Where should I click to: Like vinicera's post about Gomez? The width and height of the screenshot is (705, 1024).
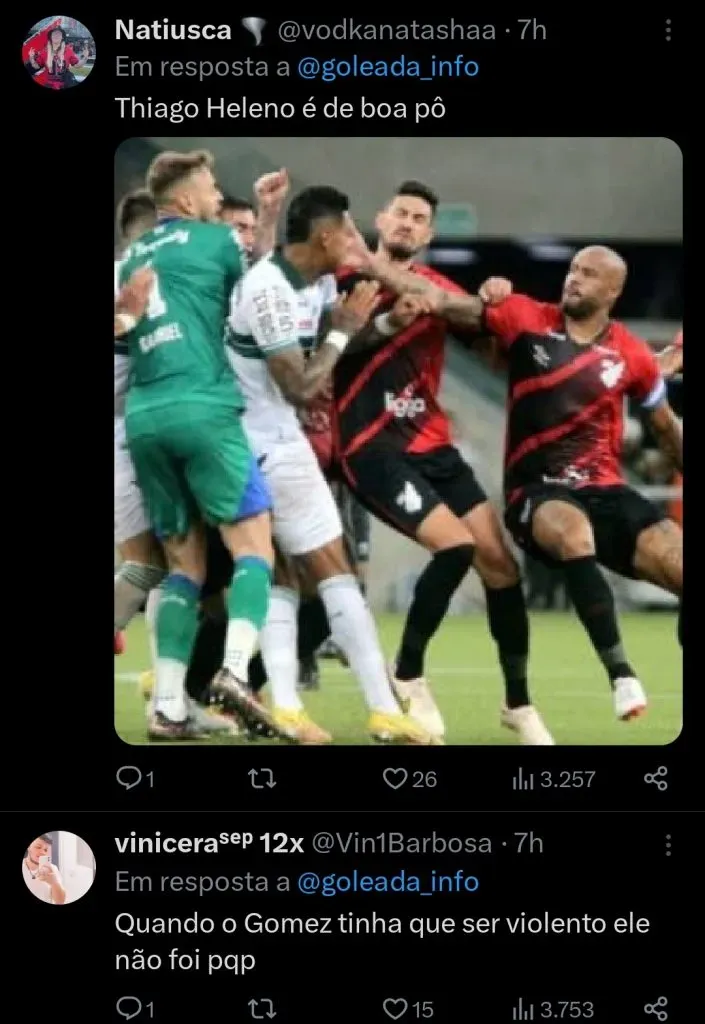click(397, 1007)
